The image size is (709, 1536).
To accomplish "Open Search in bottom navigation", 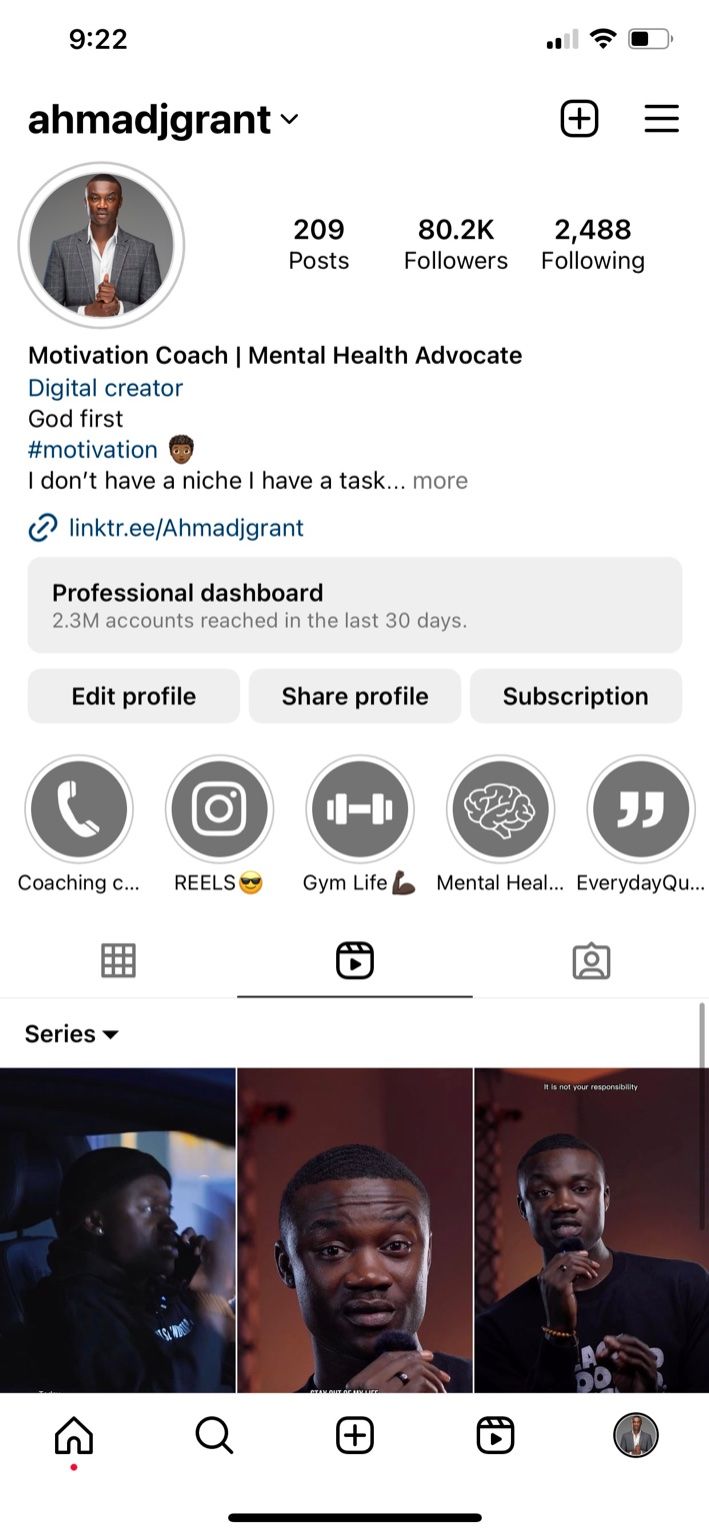I will click(213, 1436).
